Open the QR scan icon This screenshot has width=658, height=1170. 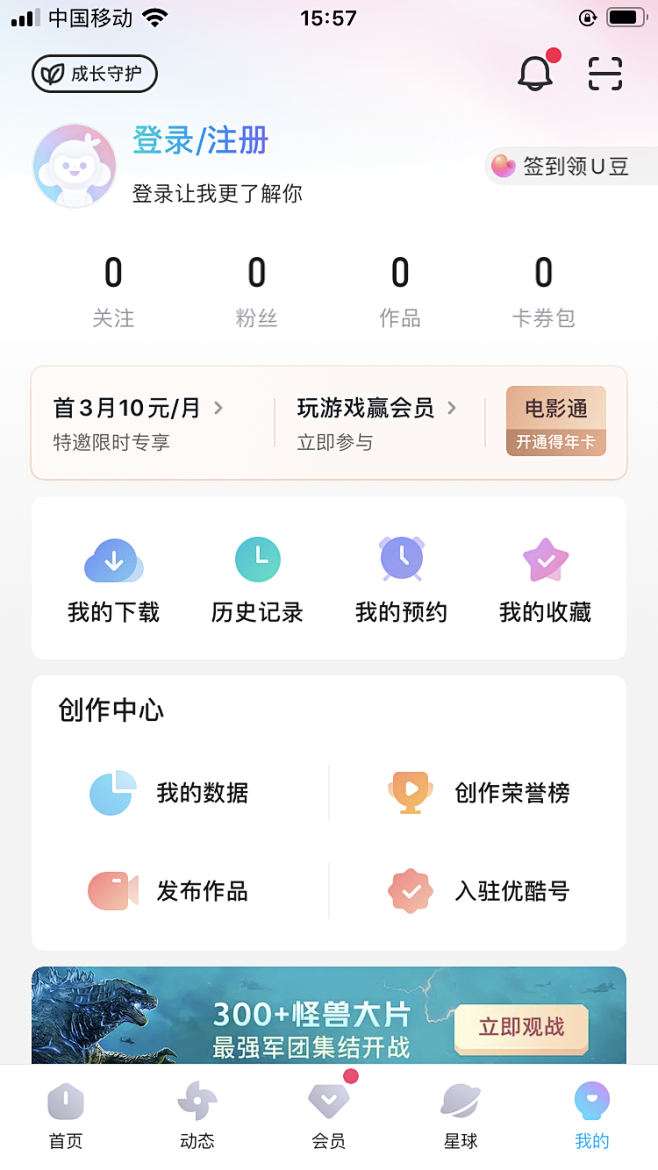point(605,73)
